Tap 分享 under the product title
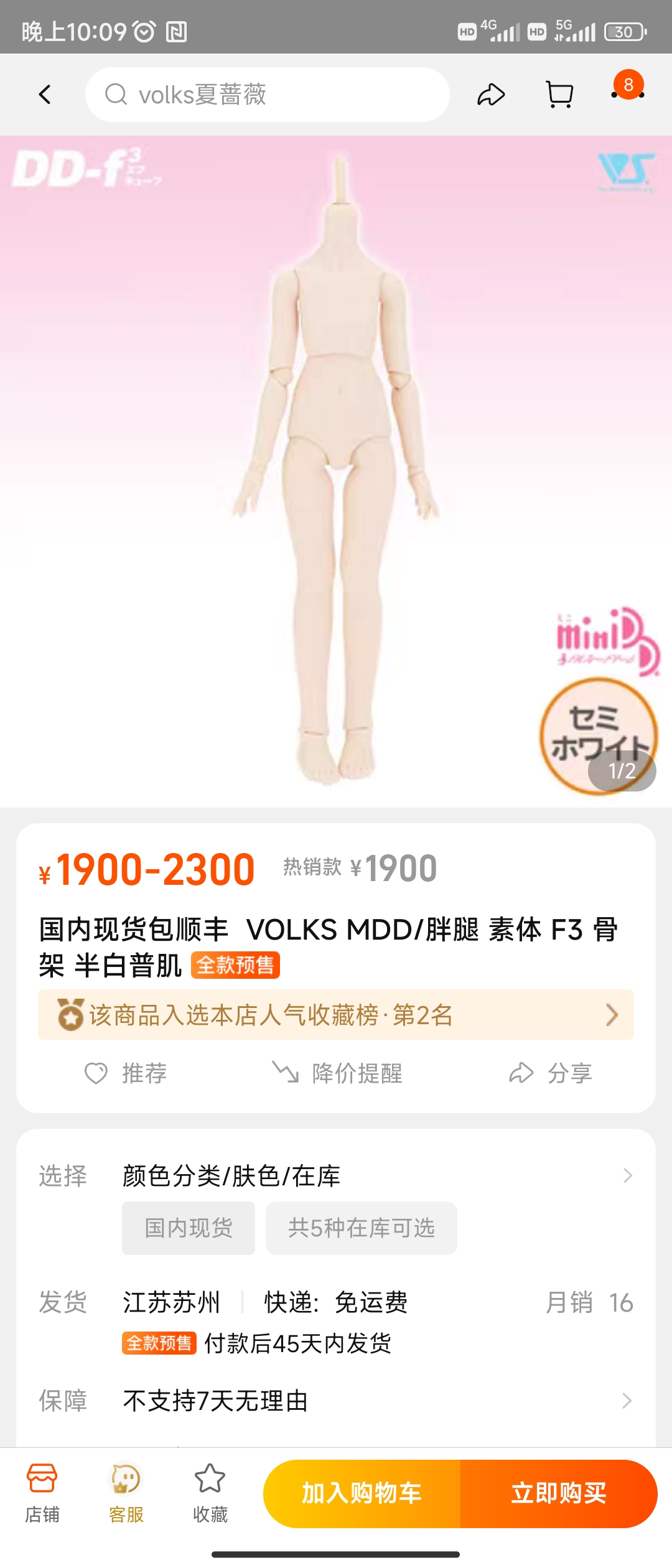Viewport: 672px width, 1568px height. pyautogui.click(x=551, y=1073)
